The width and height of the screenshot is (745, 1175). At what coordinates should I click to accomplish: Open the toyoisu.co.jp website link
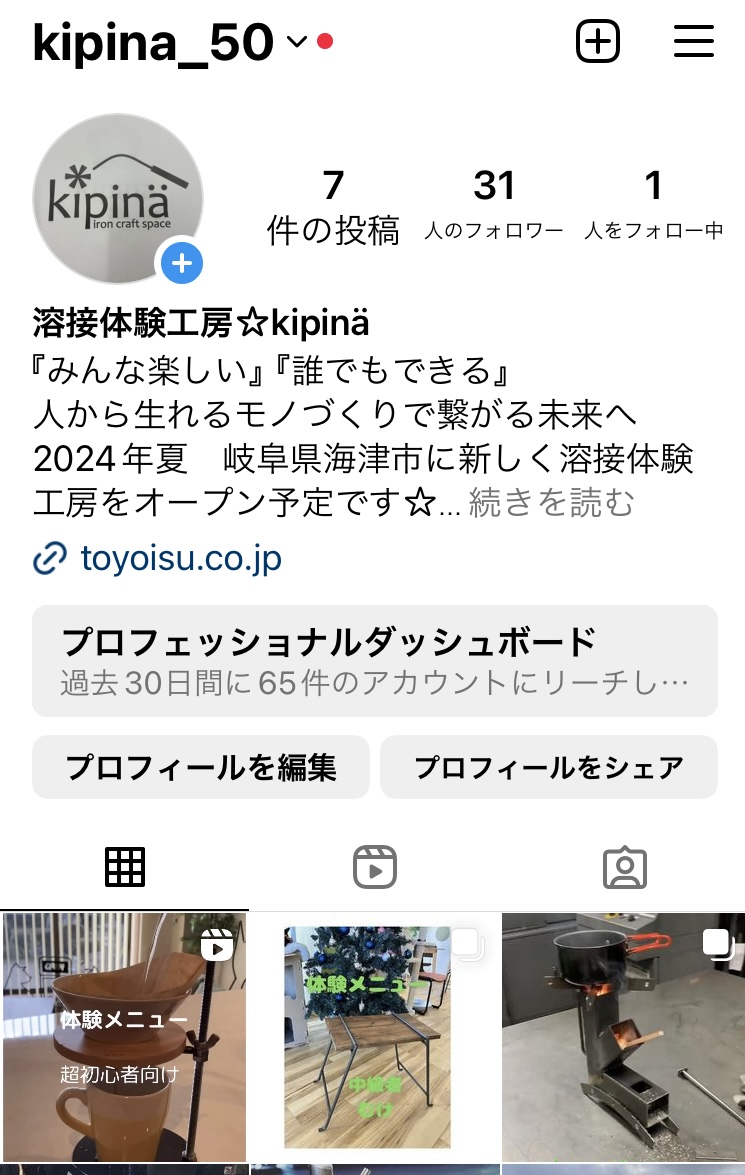(x=181, y=558)
